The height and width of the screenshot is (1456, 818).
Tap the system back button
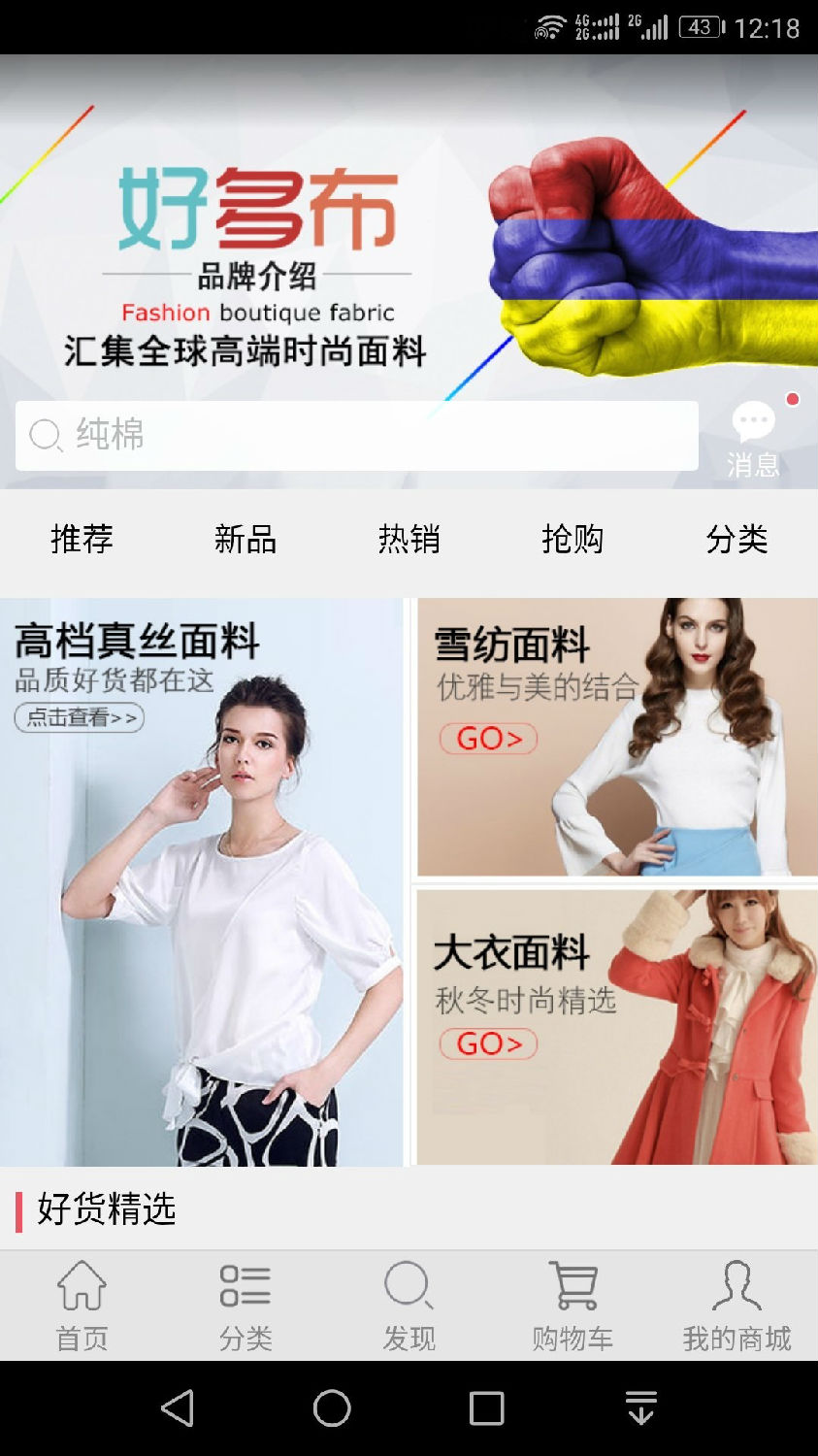click(178, 1407)
